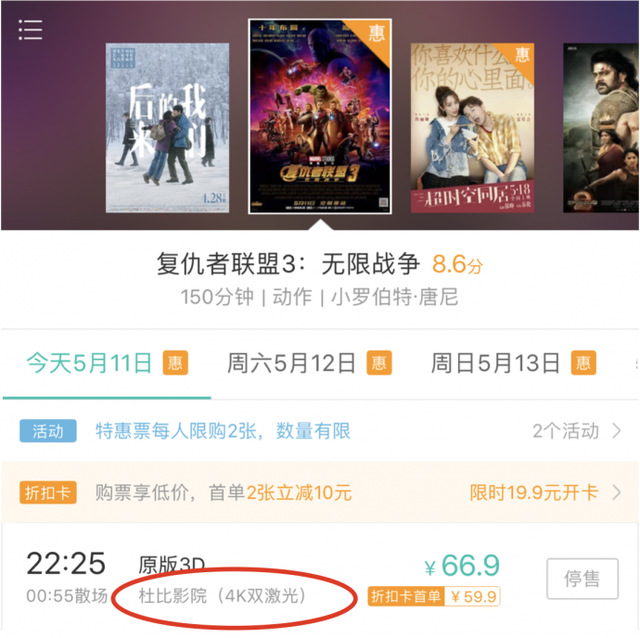Open the list menu icon
The width and height of the screenshot is (640, 638).
[31, 30]
